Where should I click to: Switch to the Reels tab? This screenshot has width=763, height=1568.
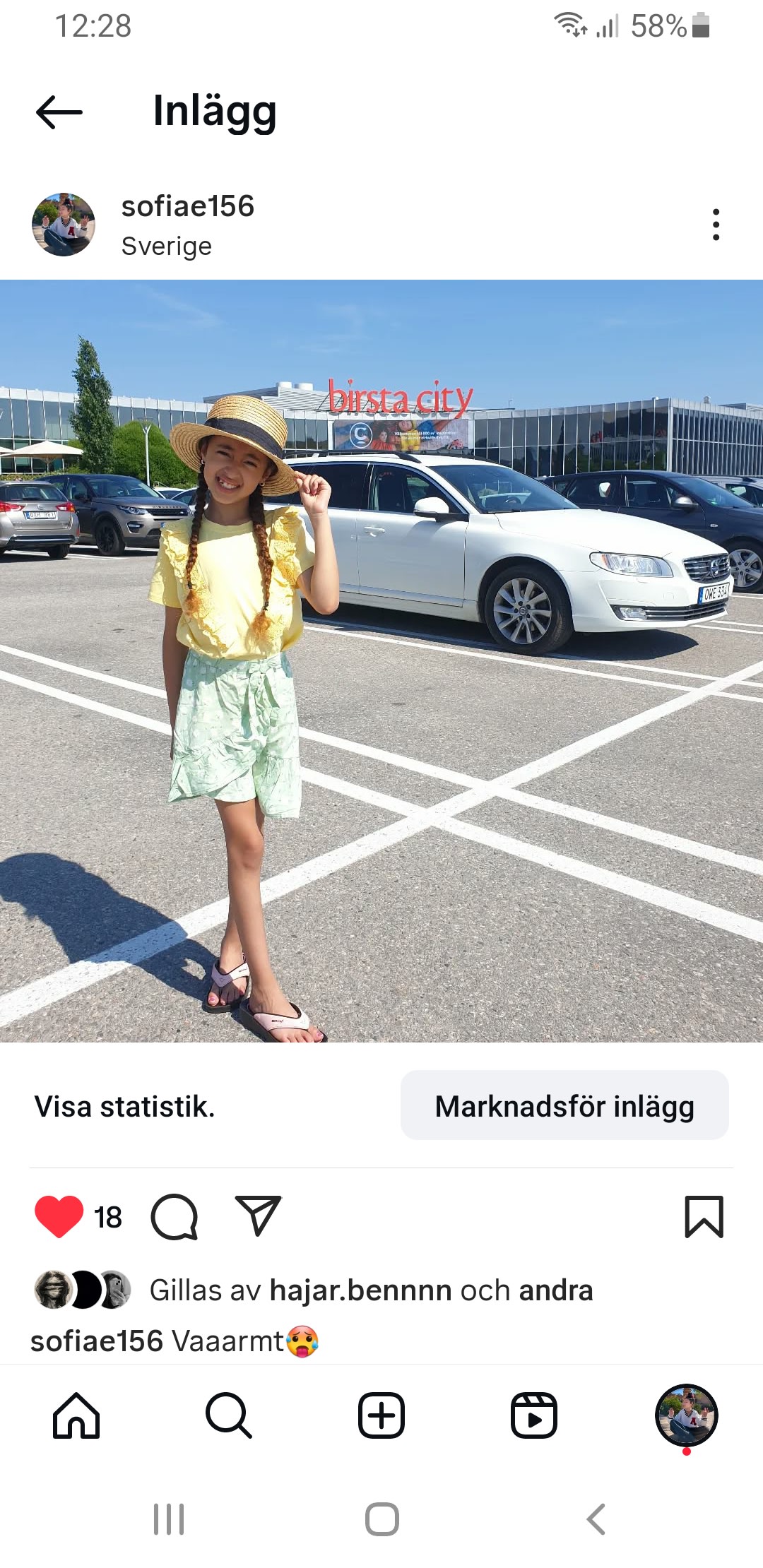(x=534, y=1415)
